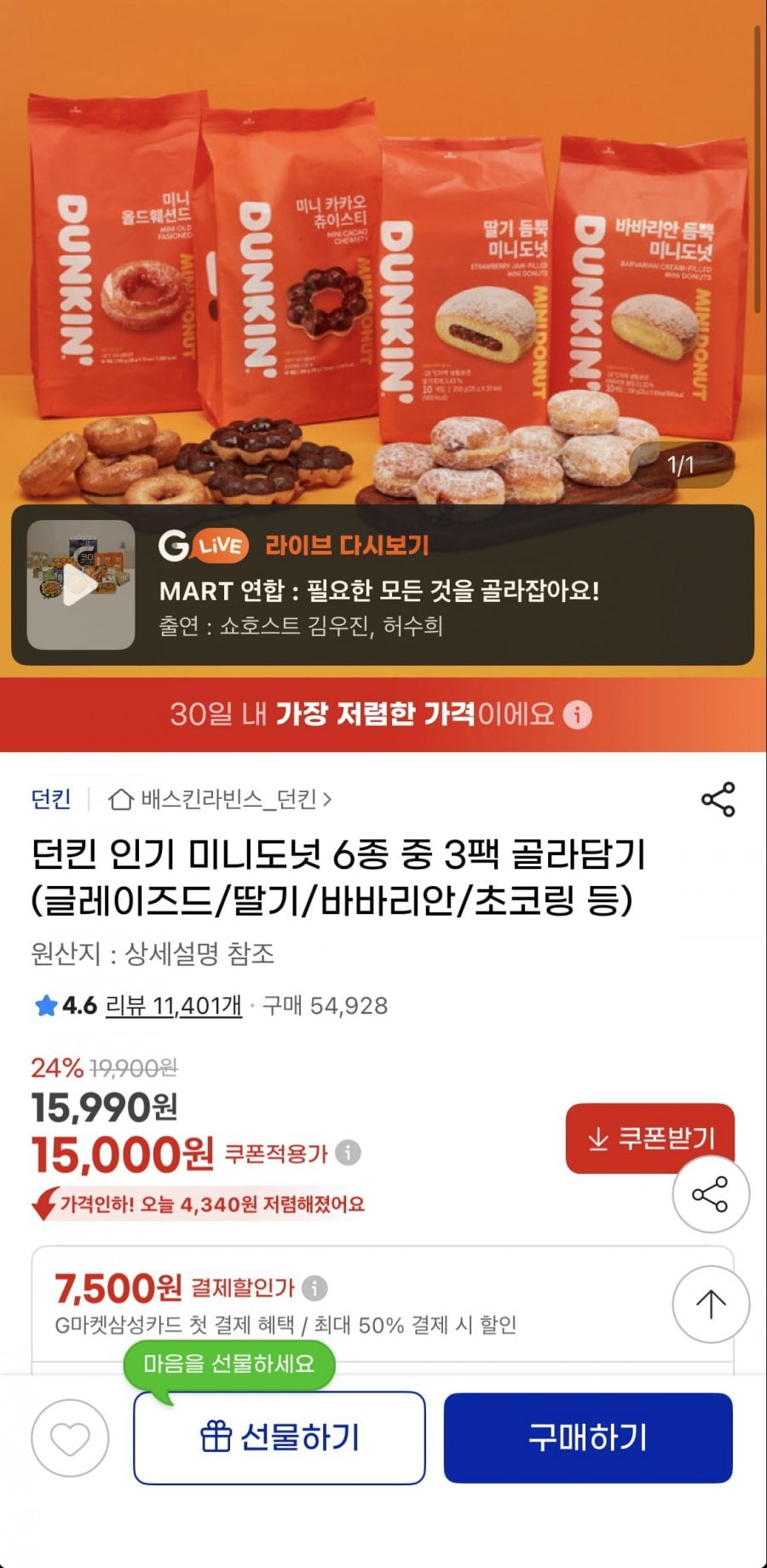Tap the floating round share button
Viewport: 767px width, 1568px height.
coord(711,1194)
